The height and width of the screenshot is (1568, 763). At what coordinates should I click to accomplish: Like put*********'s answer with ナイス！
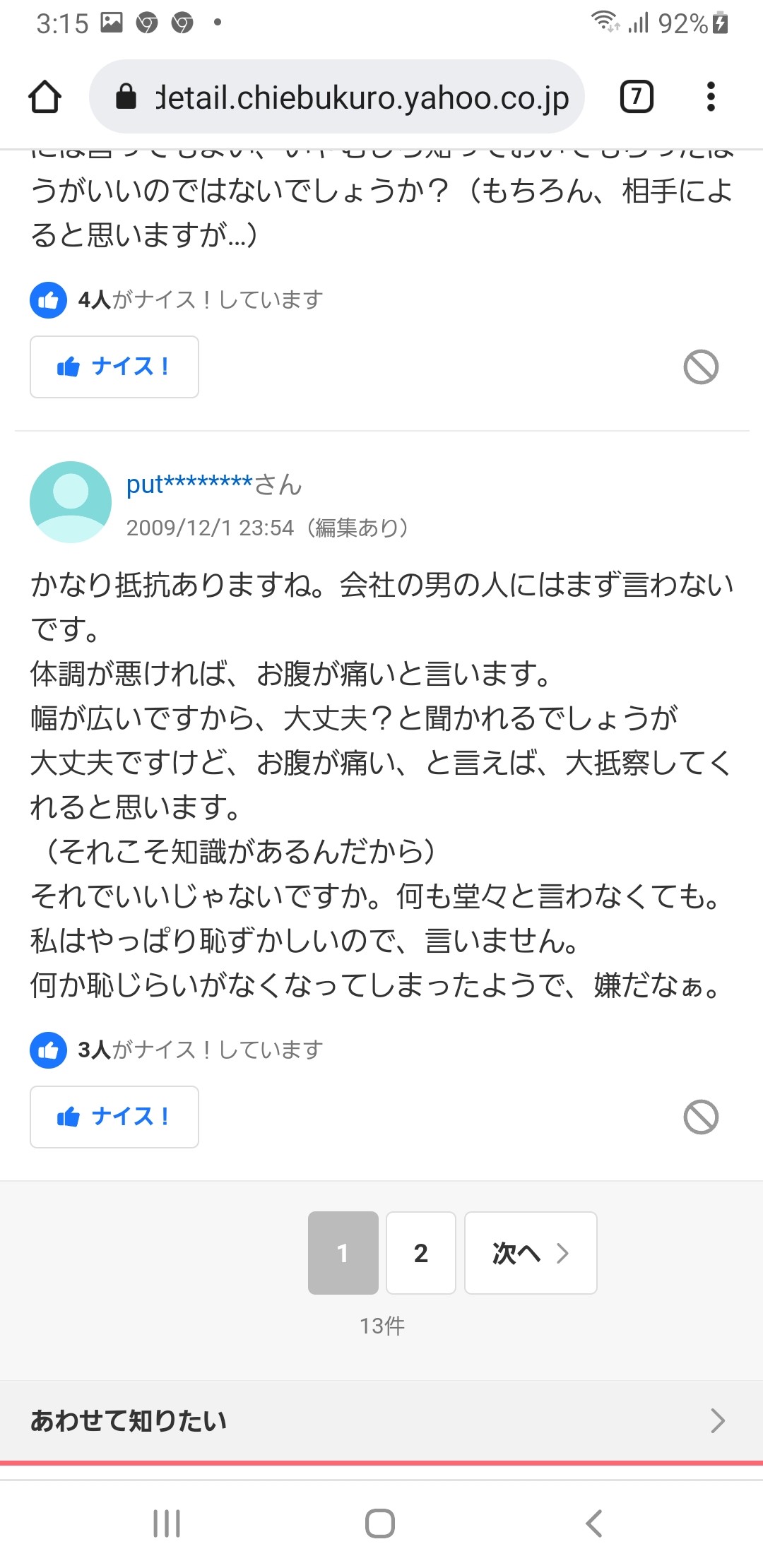pyautogui.click(x=114, y=1117)
